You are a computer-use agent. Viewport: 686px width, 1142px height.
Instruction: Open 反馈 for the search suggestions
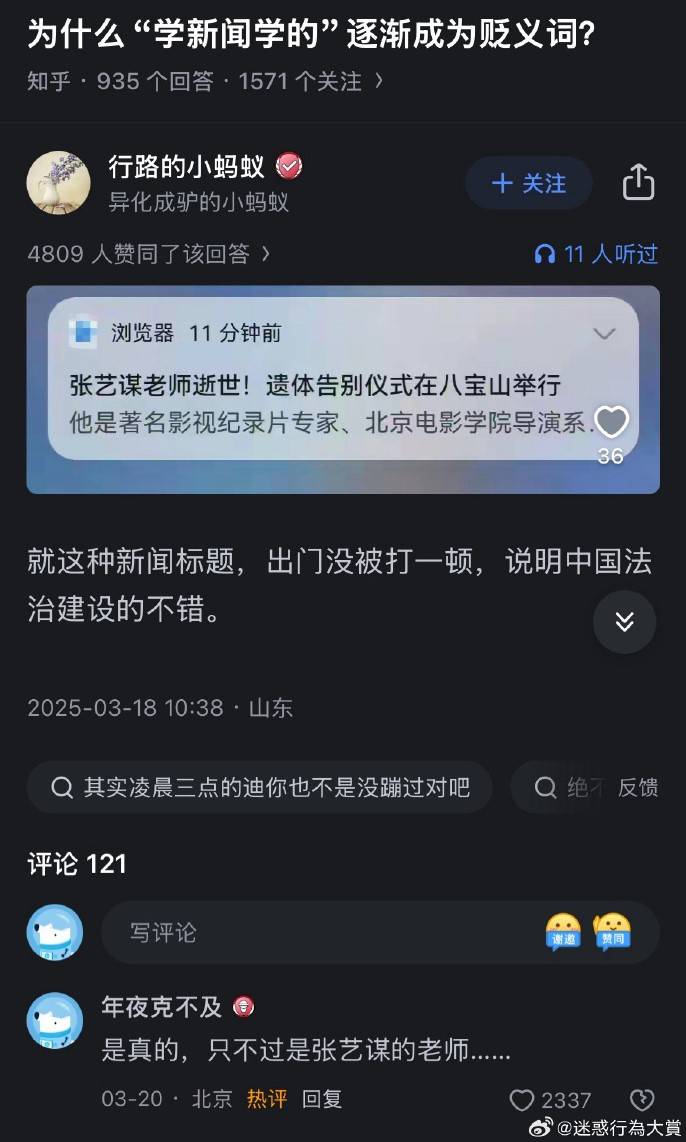(x=638, y=788)
